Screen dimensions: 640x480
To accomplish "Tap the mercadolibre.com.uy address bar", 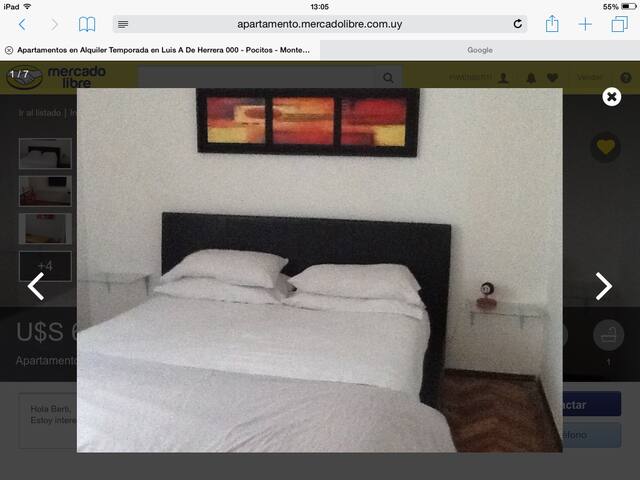I will coord(319,24).
